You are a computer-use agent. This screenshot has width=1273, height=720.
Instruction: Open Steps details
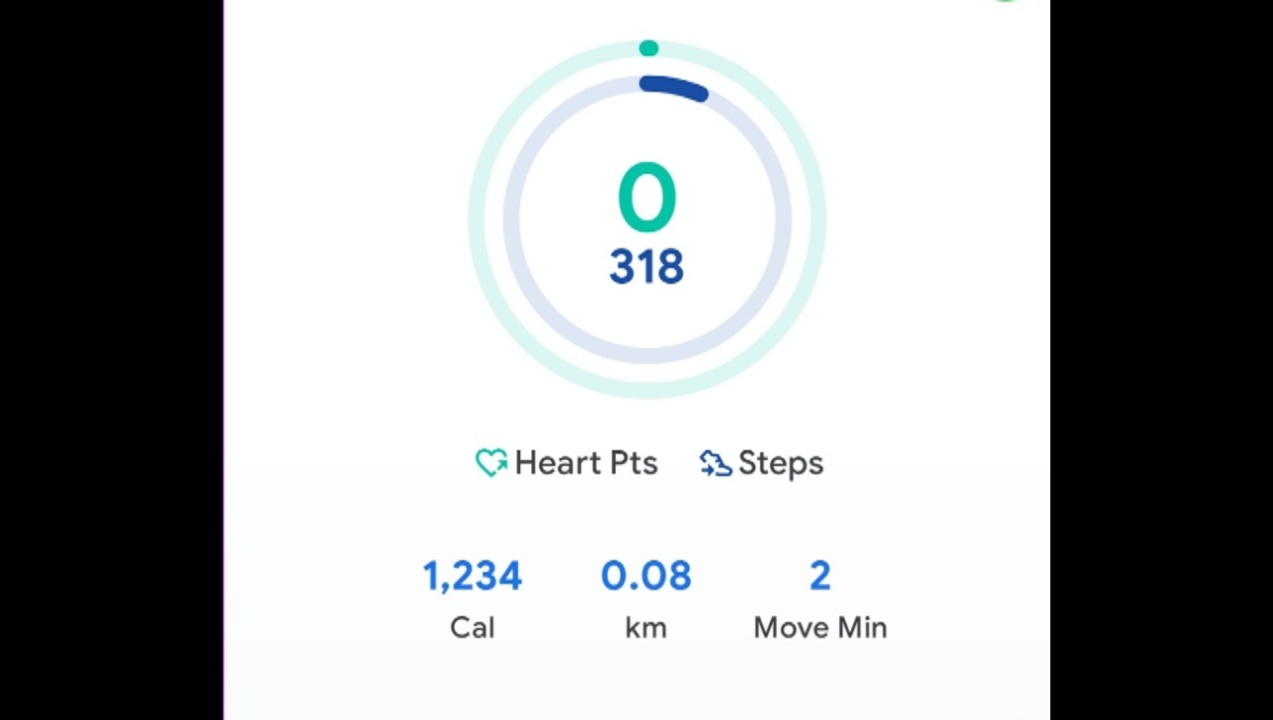tap(762, 463)
